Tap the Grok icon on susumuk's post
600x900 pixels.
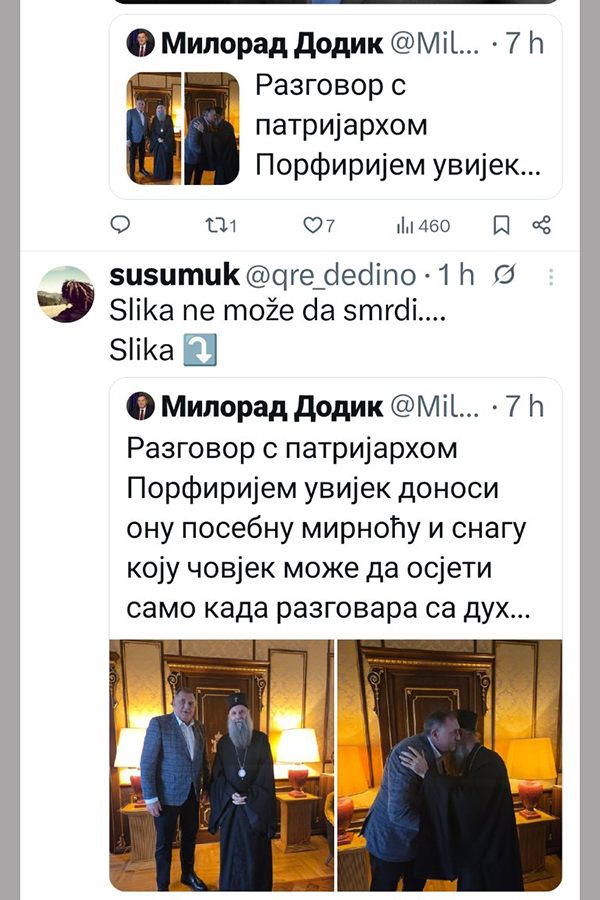(505, 276)
